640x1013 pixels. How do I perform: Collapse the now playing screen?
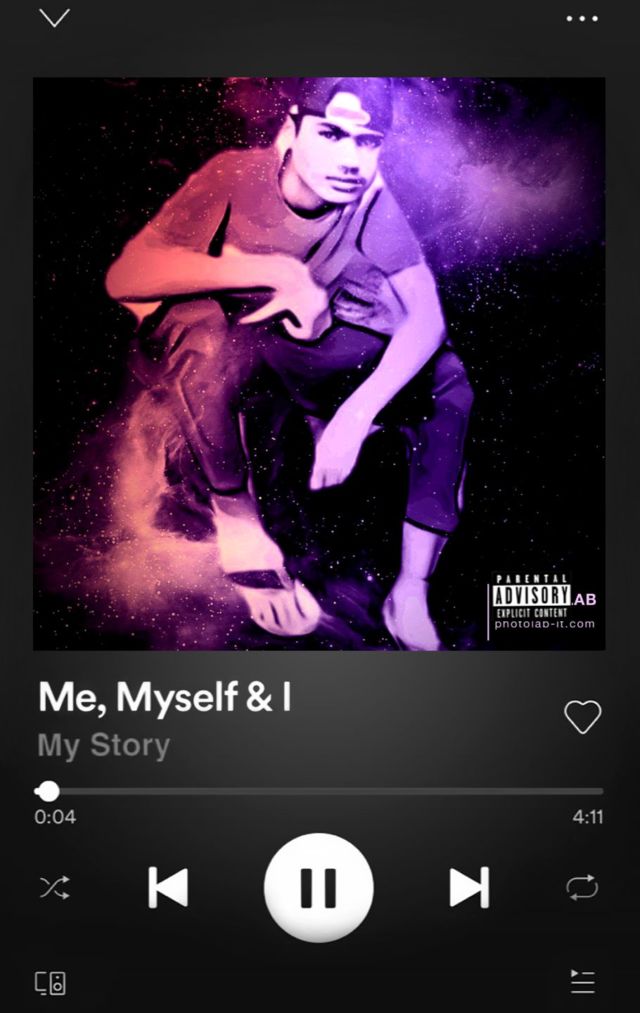click(x=54, y=18)
